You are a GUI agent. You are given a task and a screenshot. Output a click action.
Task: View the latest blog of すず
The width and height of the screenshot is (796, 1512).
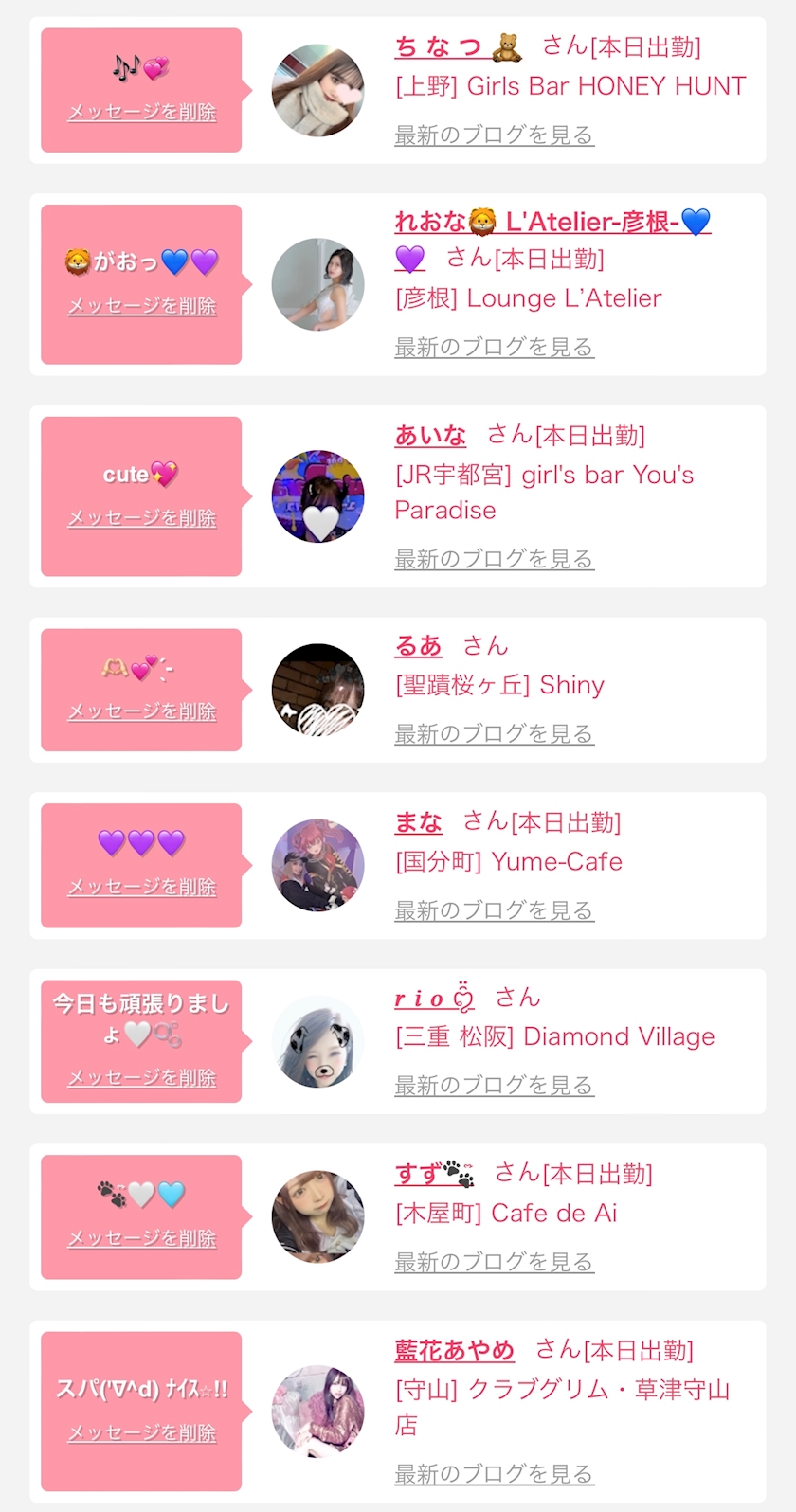[x=494, y=1262]
